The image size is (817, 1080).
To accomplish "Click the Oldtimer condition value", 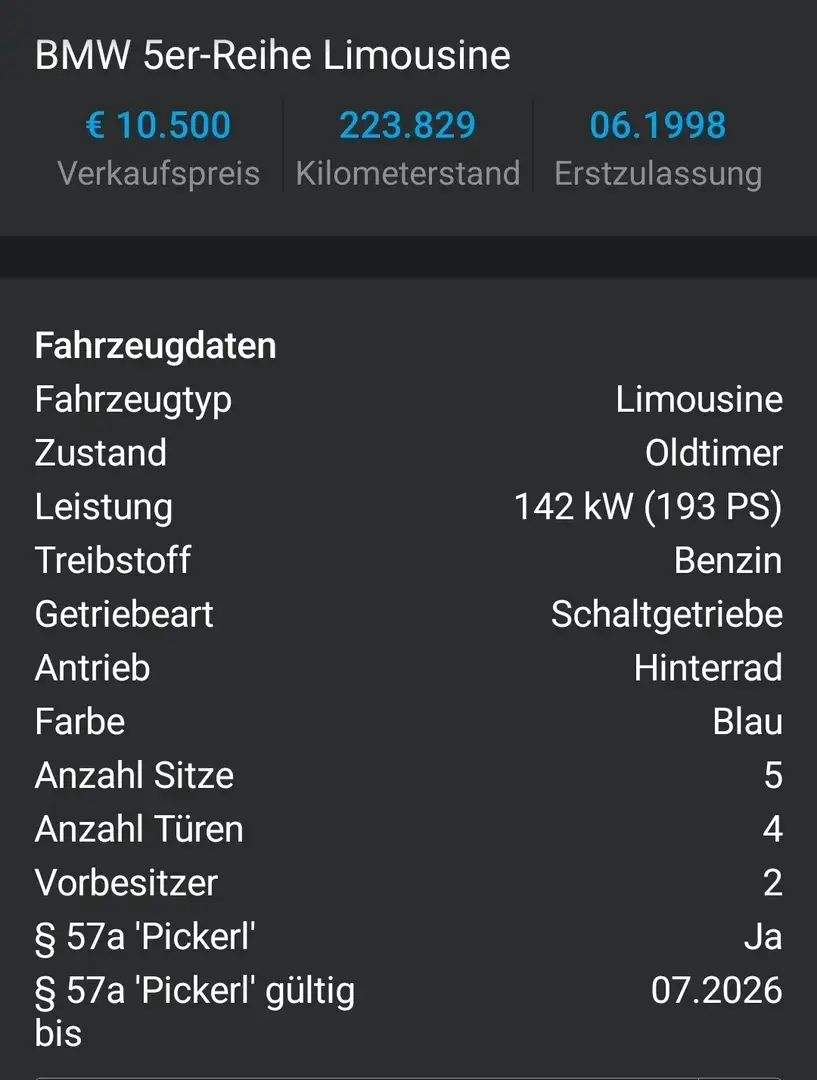I will tap(712, 452).
